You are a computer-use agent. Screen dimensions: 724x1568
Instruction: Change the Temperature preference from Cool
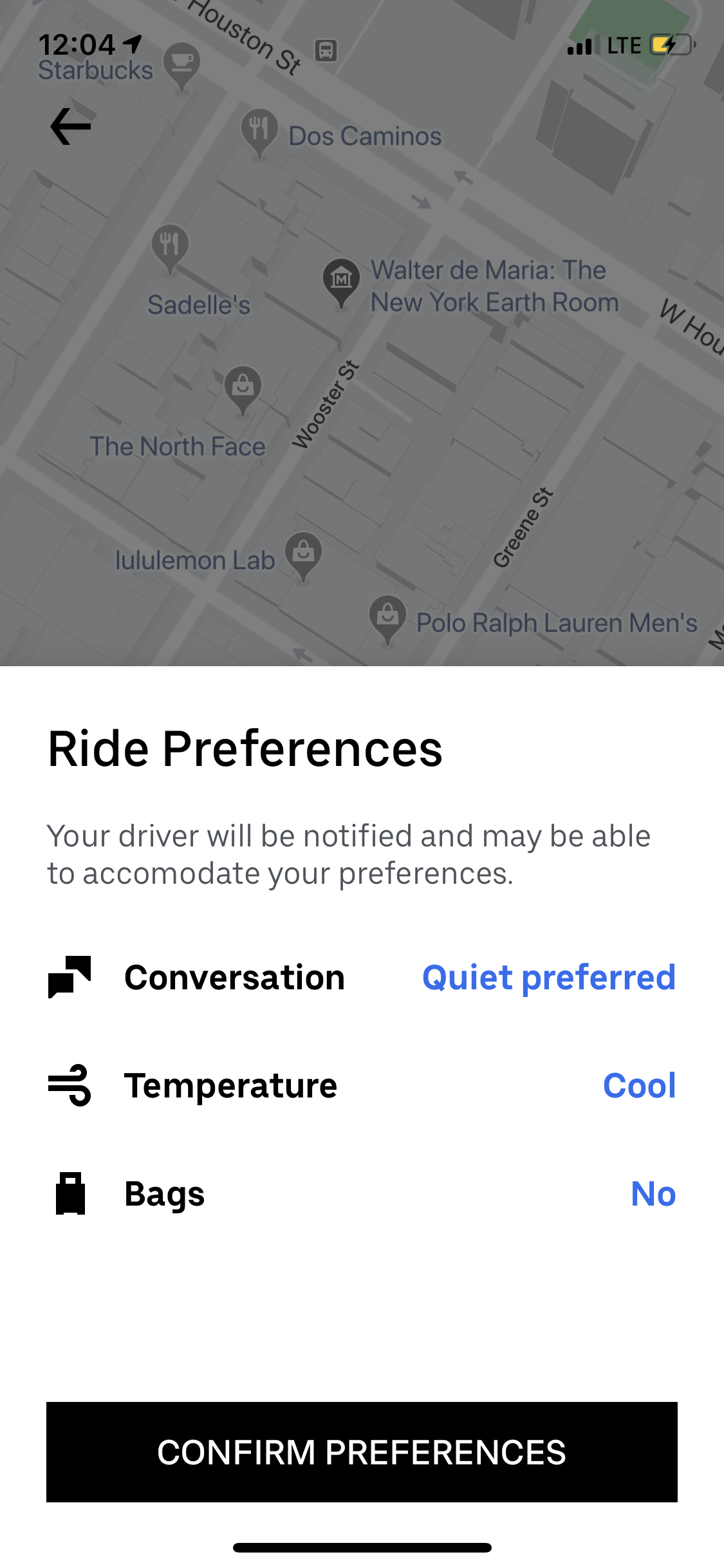point(639,1085)
